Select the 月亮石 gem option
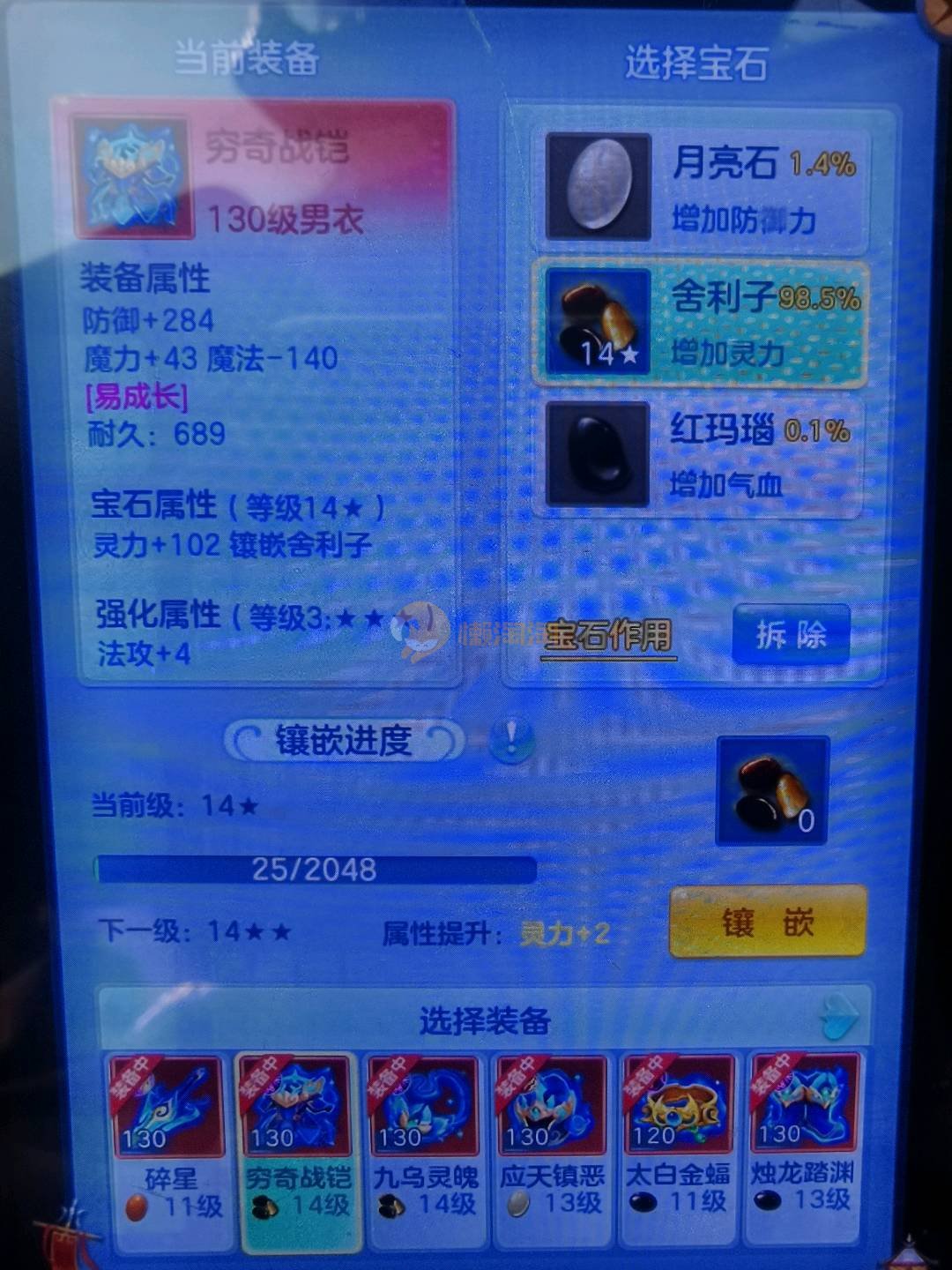 pos(701,188)
